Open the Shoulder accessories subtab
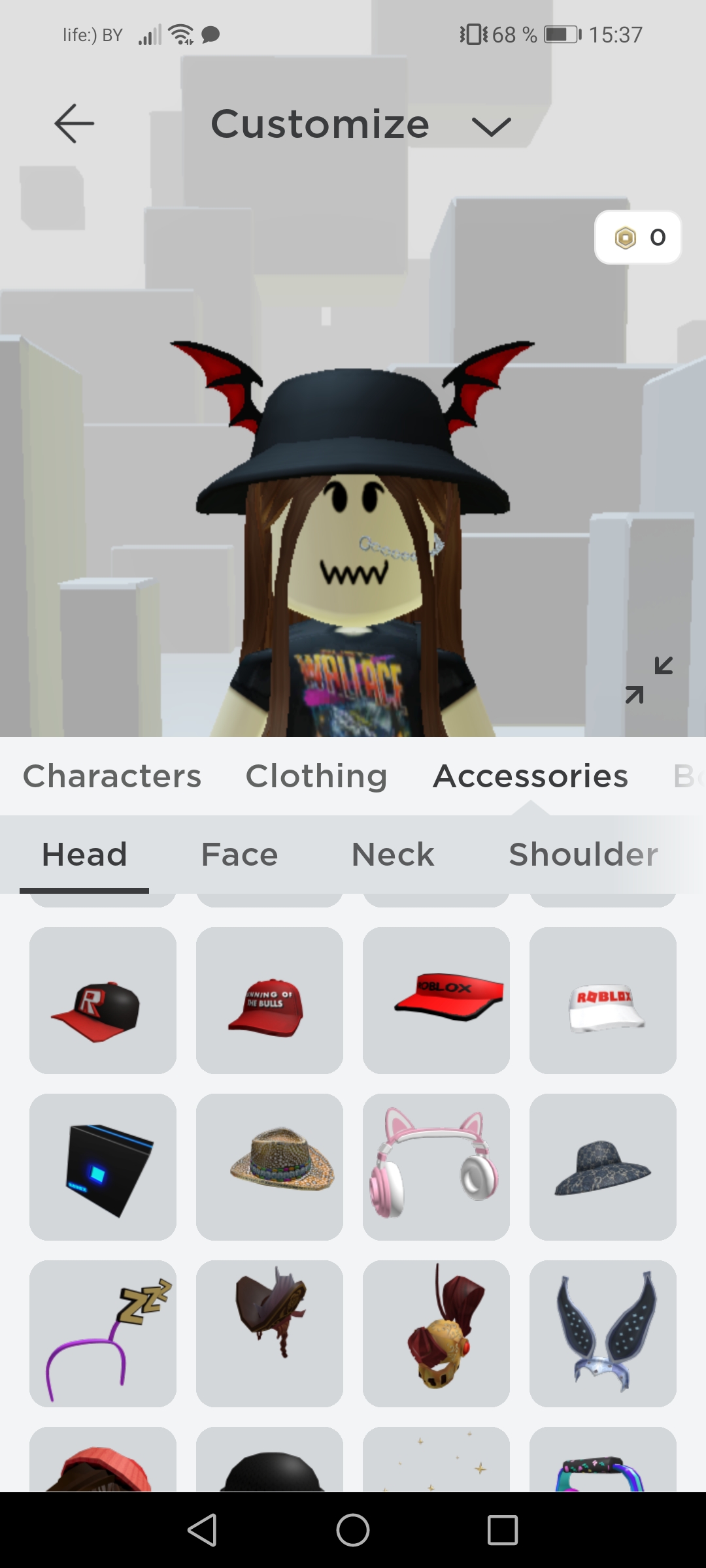This screenshot has width=706, height=1568. [x=583, y=855]
